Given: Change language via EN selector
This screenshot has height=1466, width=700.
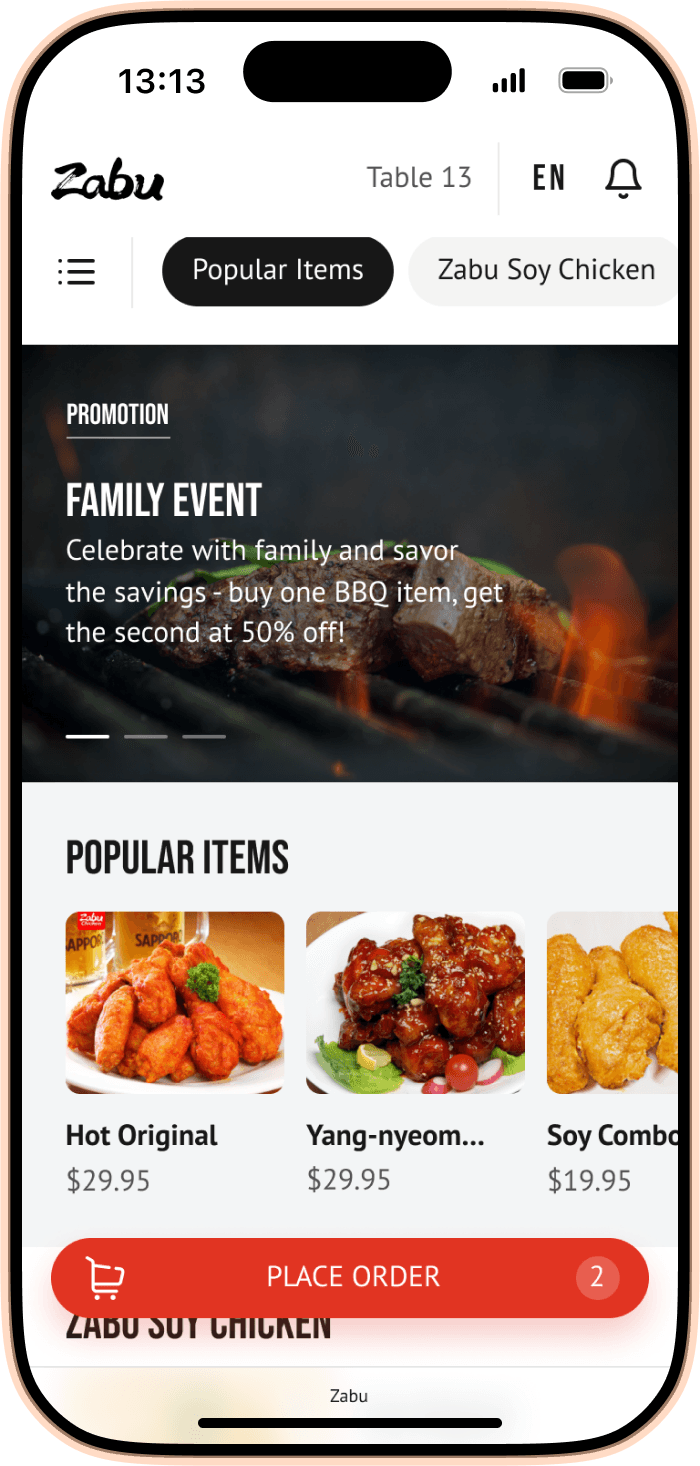Looking at the screenshot, I should point(549,179).
